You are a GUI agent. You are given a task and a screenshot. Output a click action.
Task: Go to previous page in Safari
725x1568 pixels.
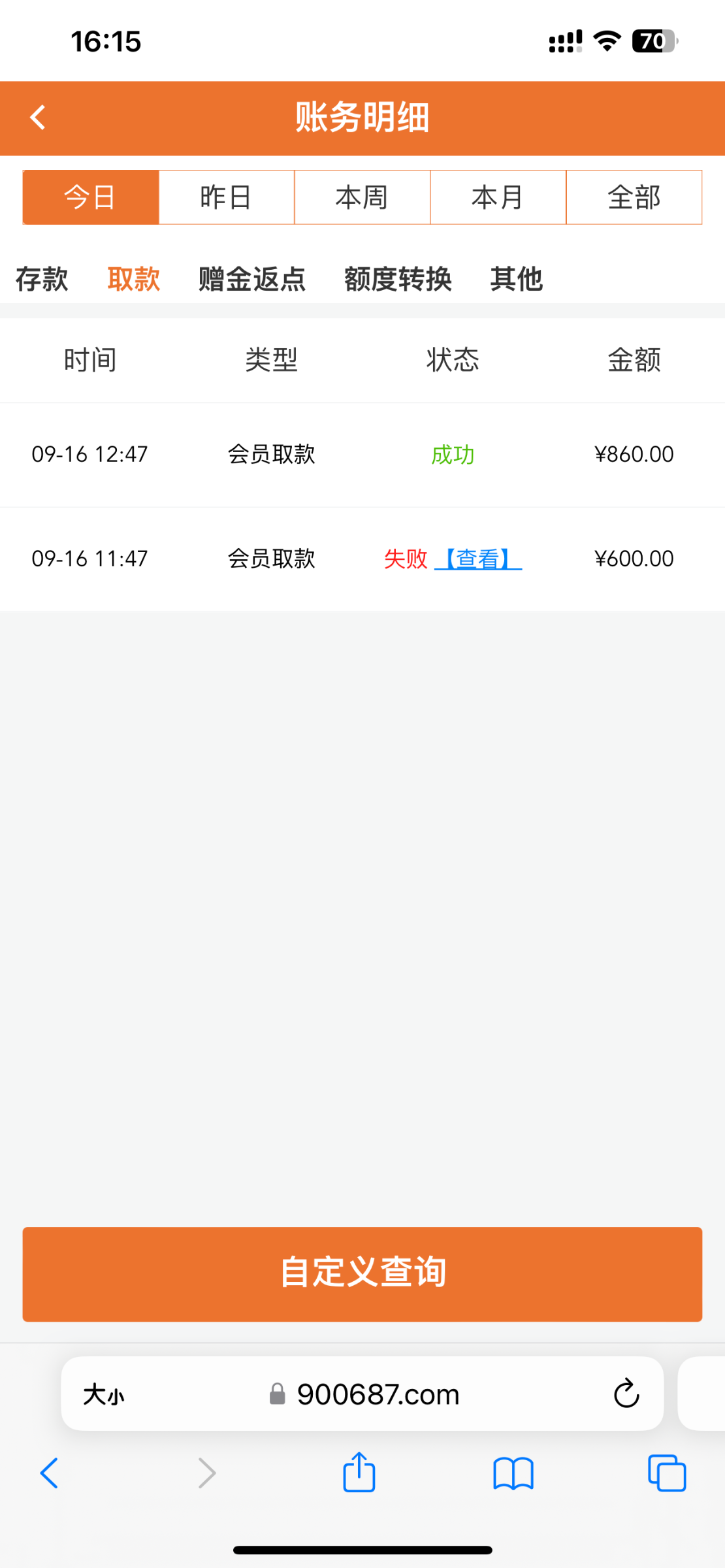(x=50, y=1473)
